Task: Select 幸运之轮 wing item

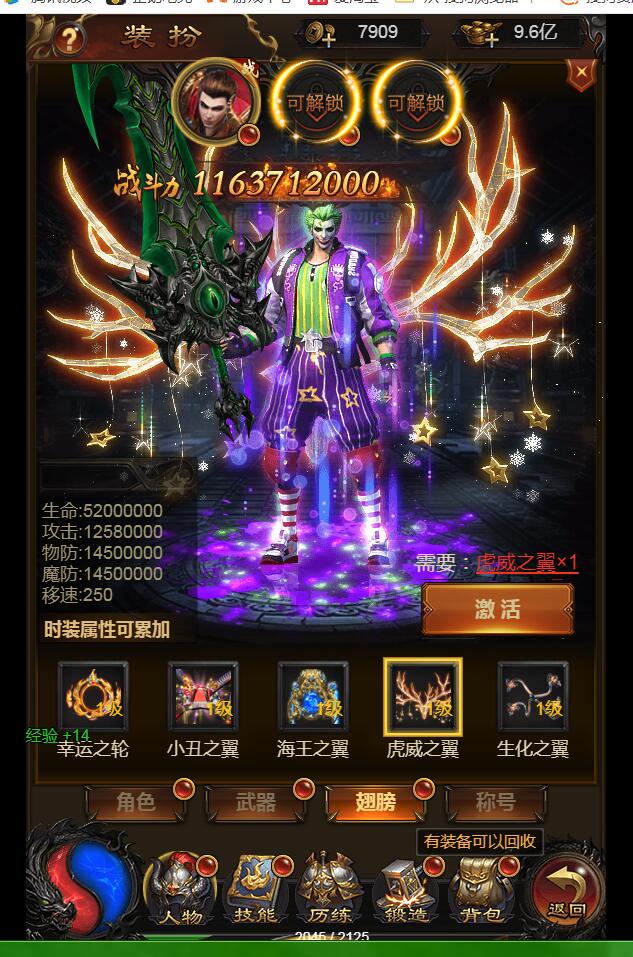Action: (x=93, y=696)
